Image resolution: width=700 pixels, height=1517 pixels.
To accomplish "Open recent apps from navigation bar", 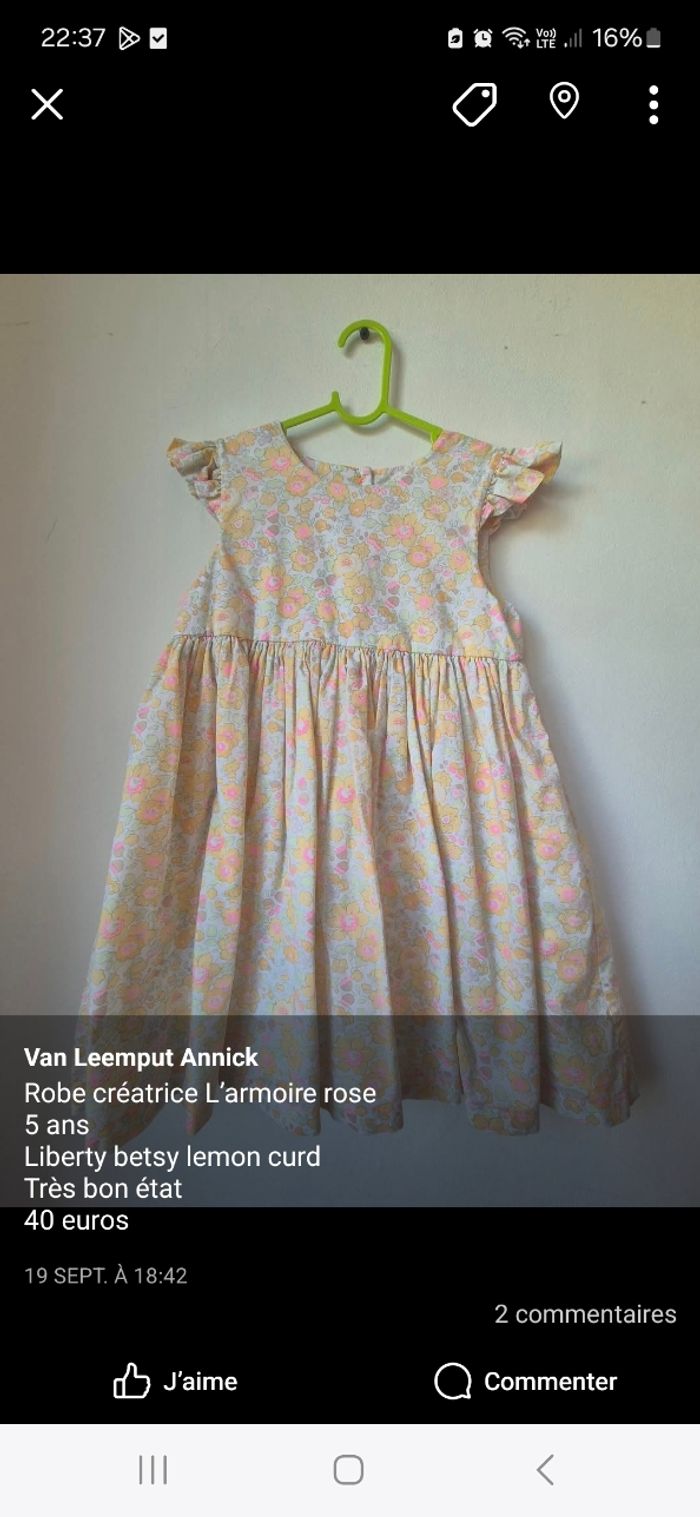I will click(x=153, y=1469).
